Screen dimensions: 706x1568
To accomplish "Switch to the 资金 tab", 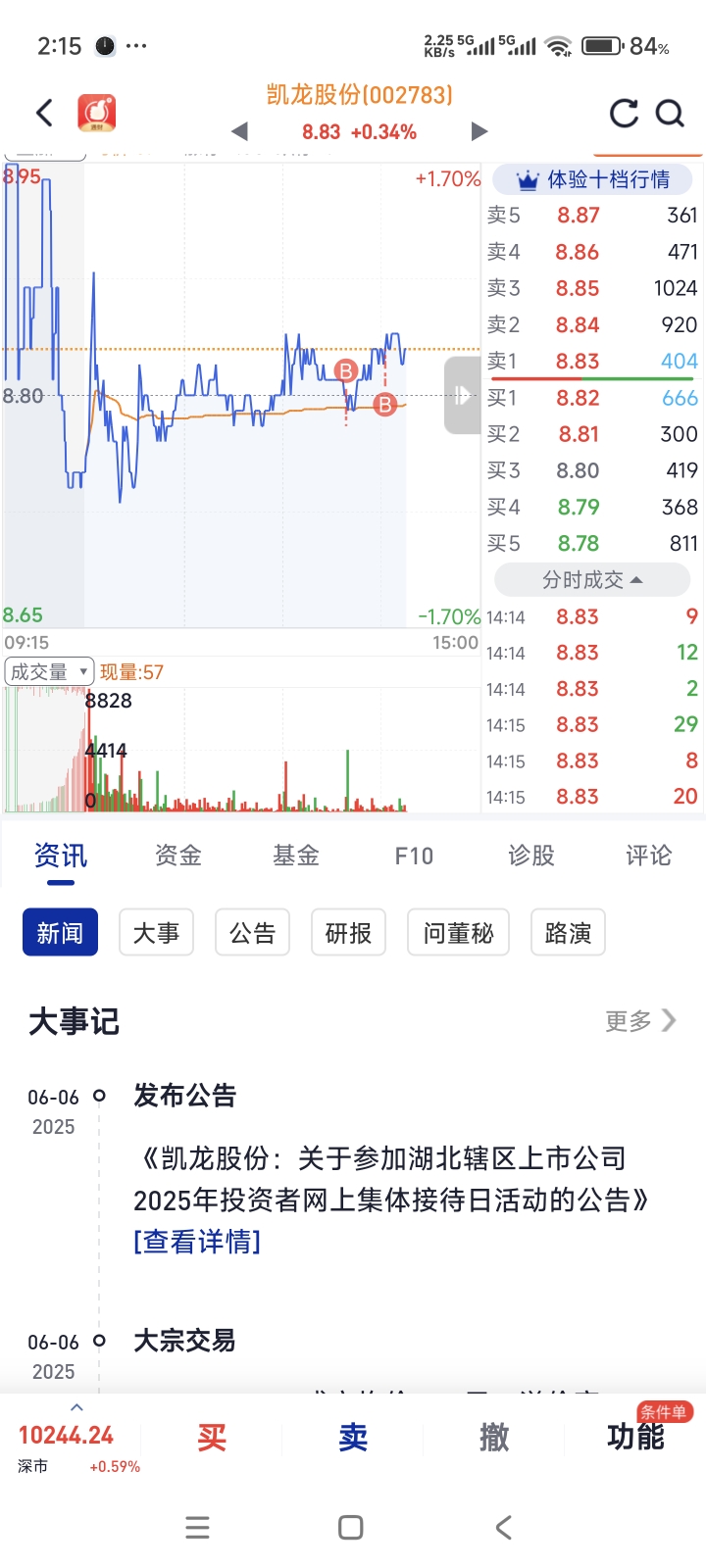I will (178, 856).
